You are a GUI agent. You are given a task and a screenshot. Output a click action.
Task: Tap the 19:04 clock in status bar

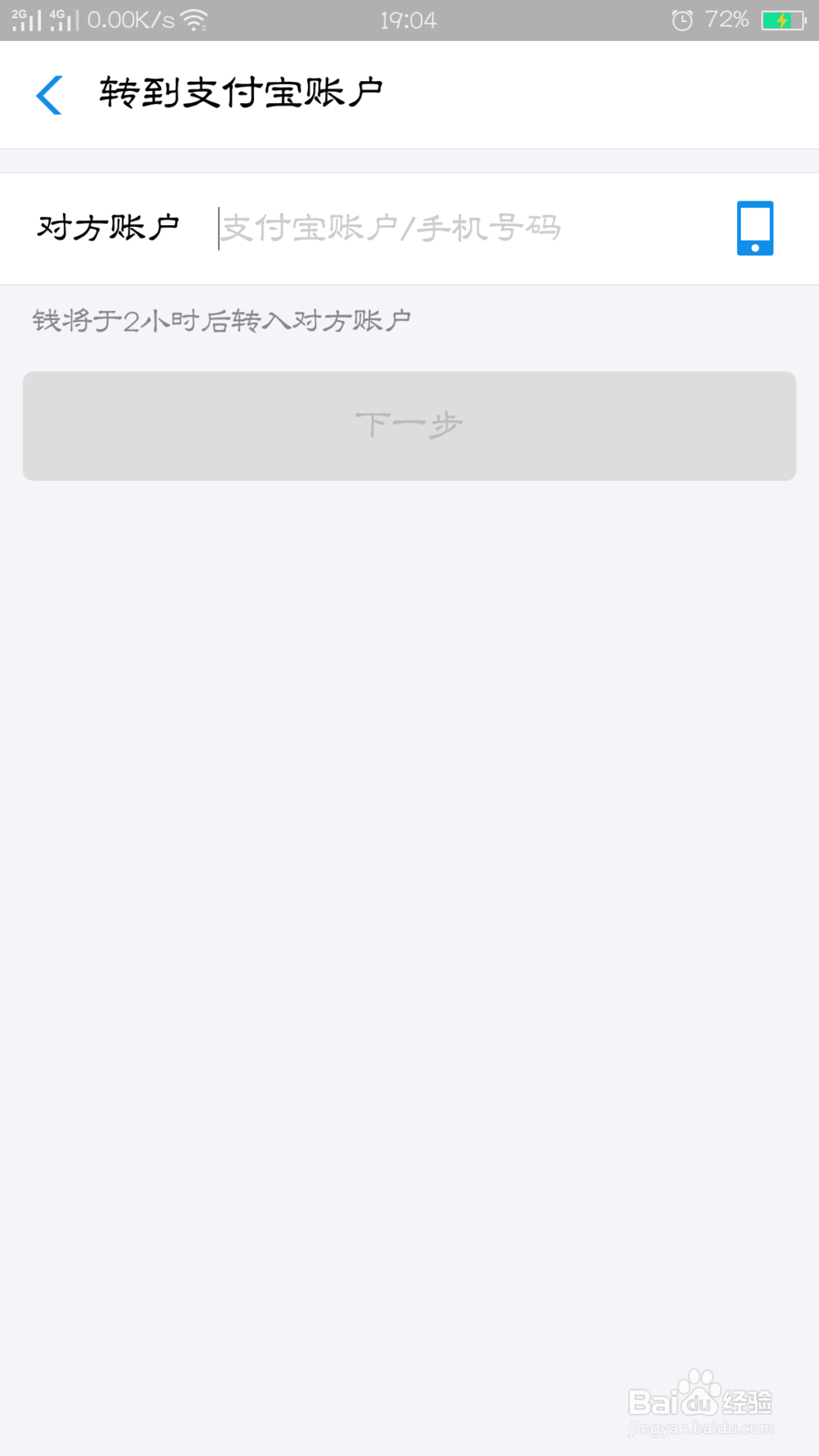[409, 20]
